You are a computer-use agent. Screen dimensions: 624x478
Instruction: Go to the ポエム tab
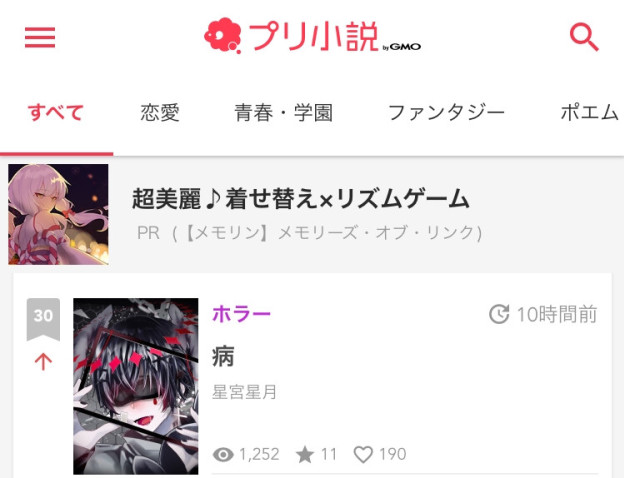coord(590,112)
